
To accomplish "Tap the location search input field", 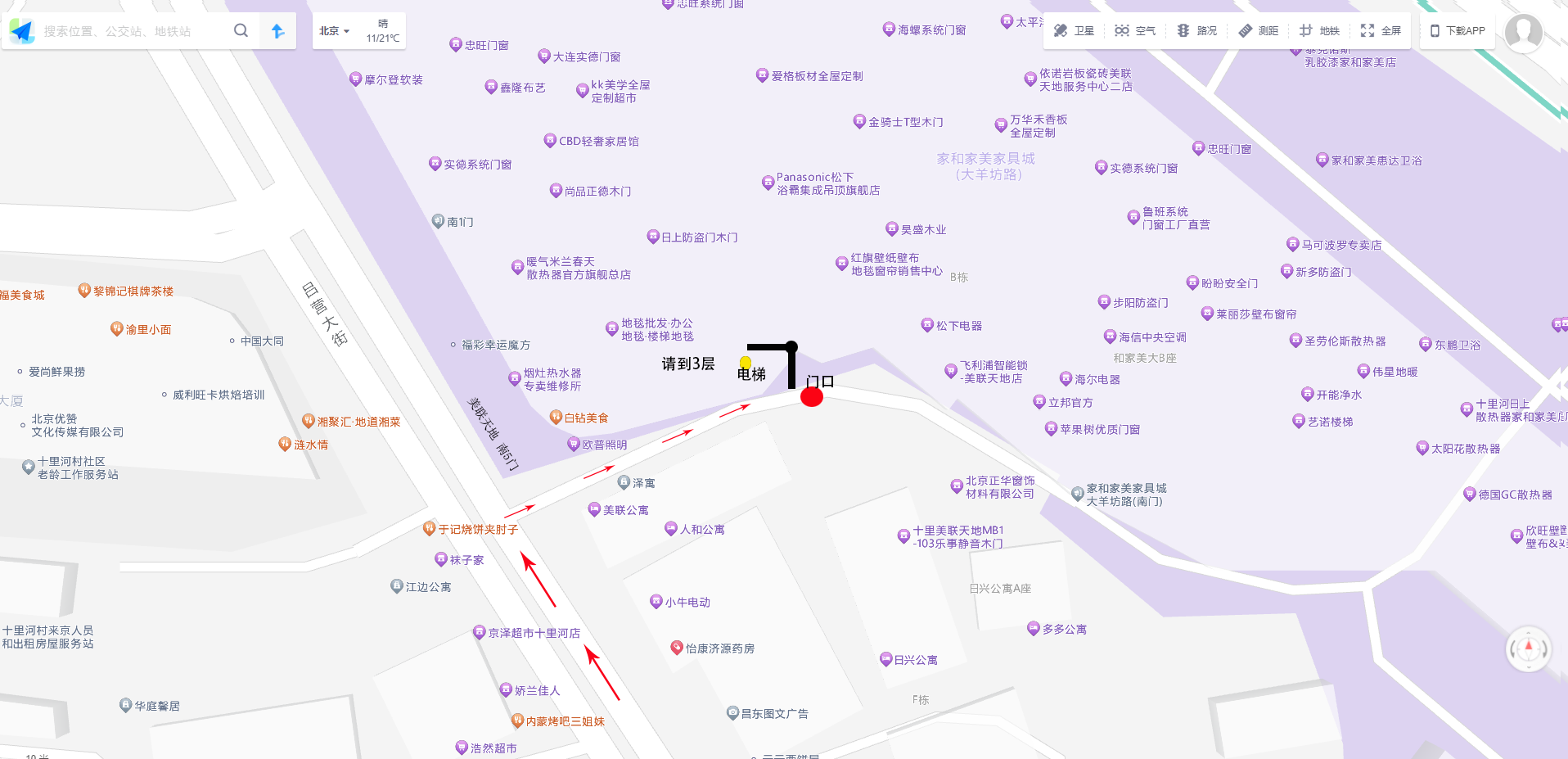I will [131, 31].
